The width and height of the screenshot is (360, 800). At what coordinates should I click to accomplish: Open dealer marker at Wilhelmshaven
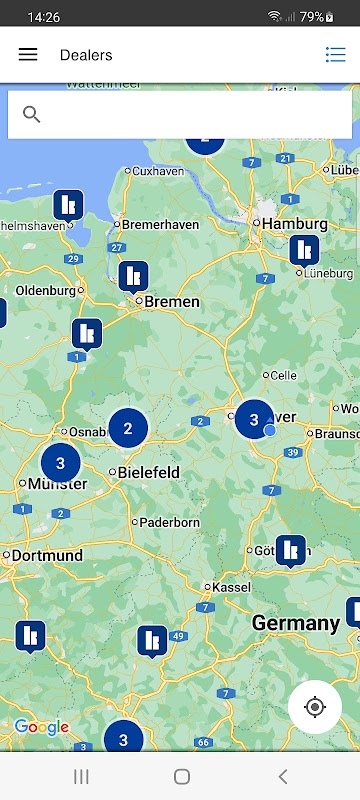[x=68, y=206]
